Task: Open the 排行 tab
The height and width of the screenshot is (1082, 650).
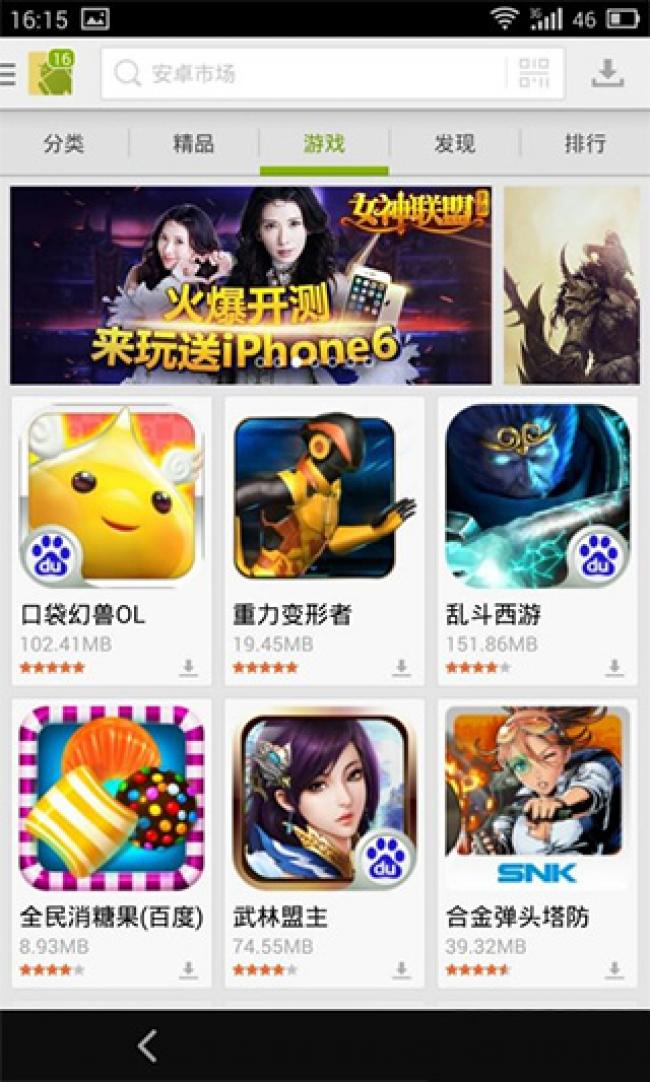Action: tap(585, 144)
